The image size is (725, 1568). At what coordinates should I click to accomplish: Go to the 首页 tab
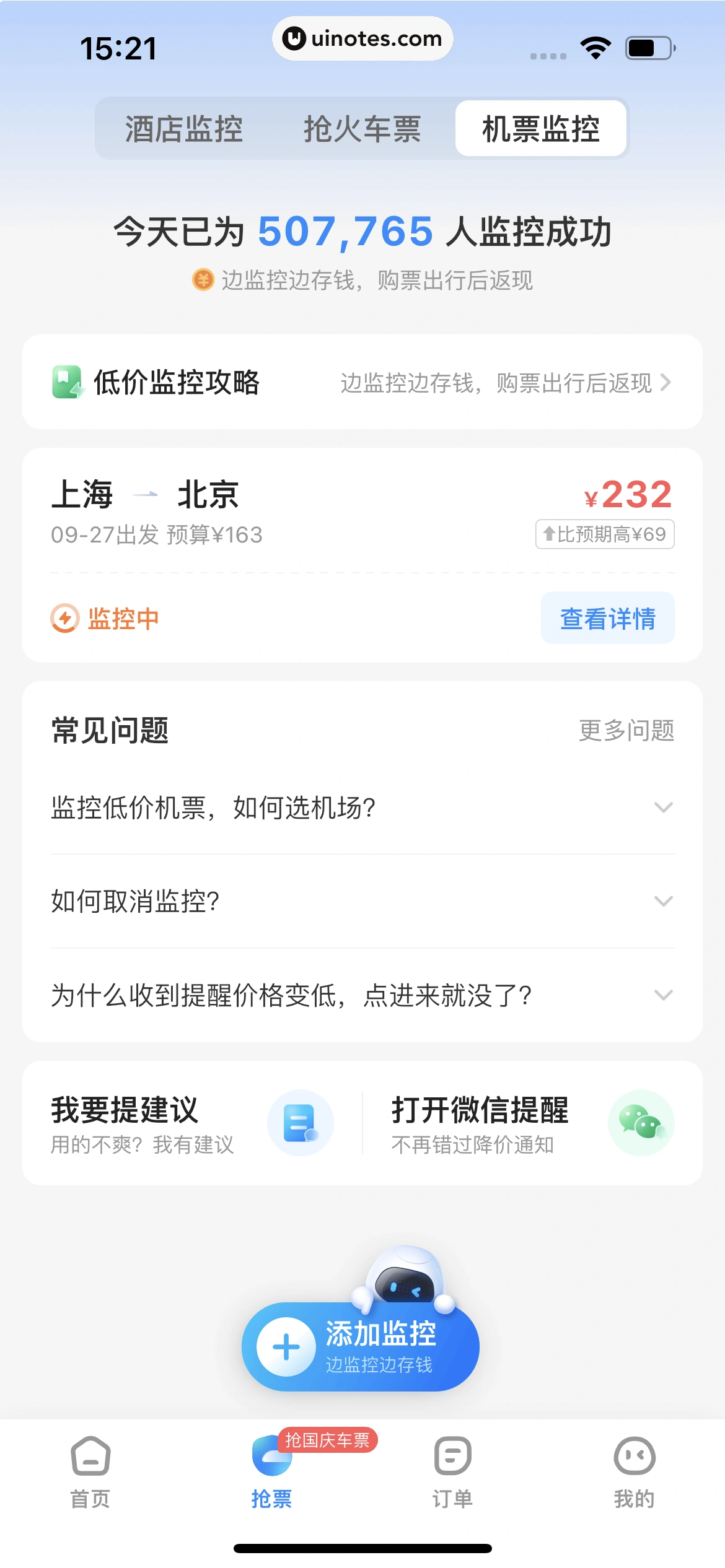(x=90, y=1472)
